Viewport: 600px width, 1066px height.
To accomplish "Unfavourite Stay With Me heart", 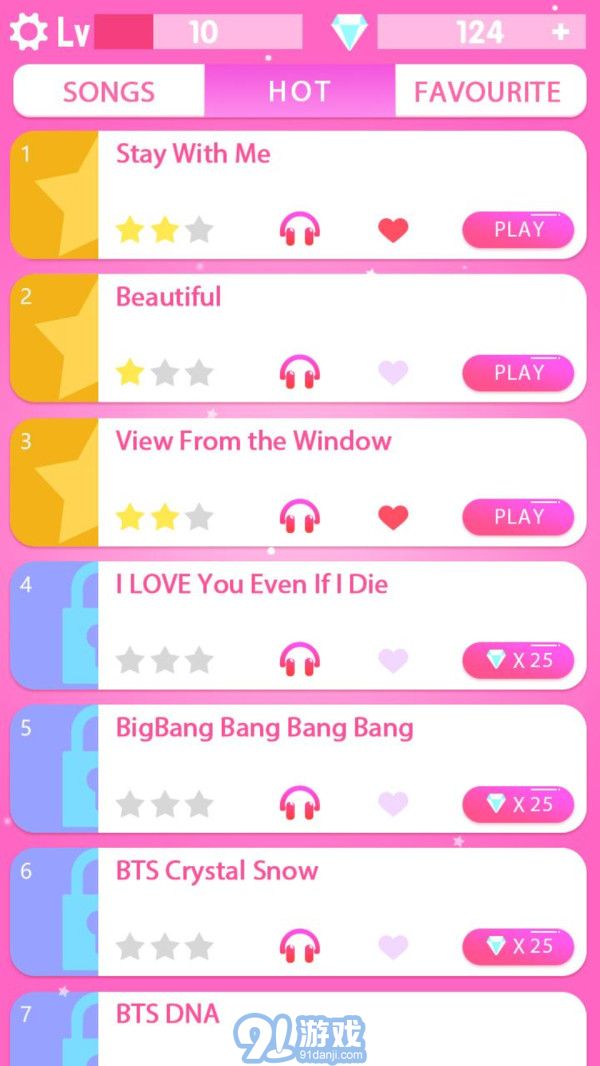I will pos(393,230).
